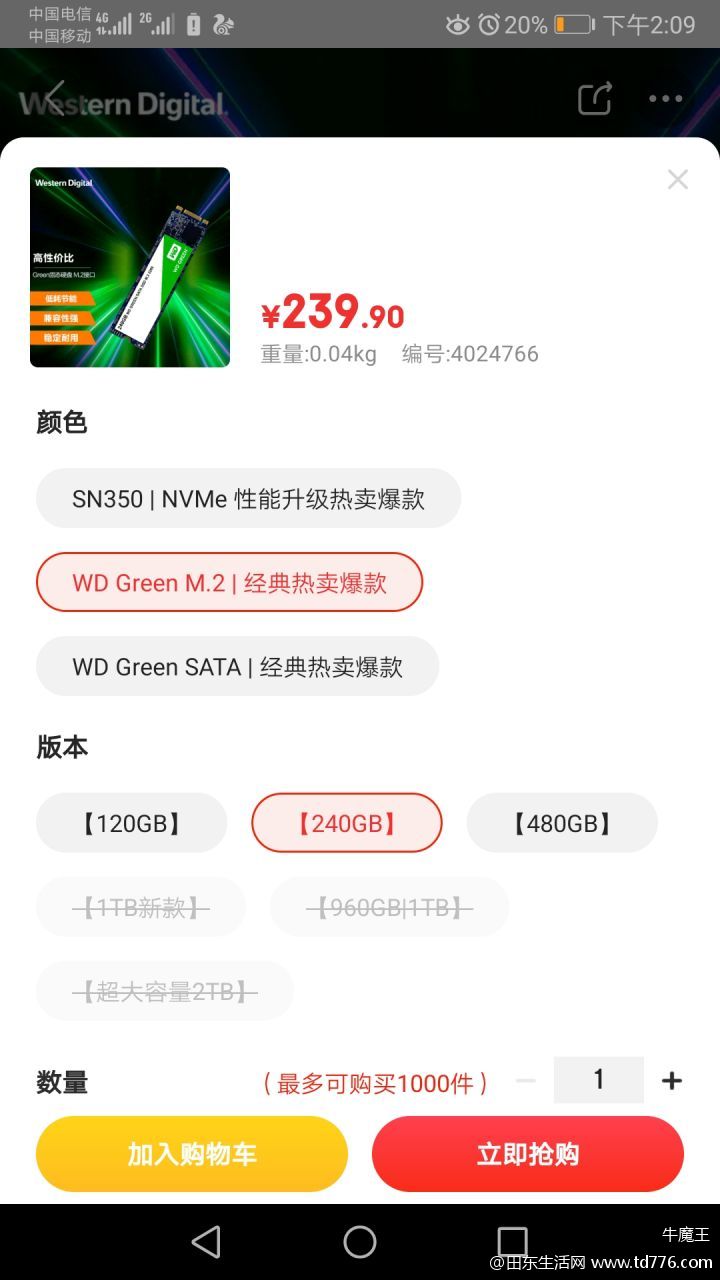Pick the 240GB version

346,823
